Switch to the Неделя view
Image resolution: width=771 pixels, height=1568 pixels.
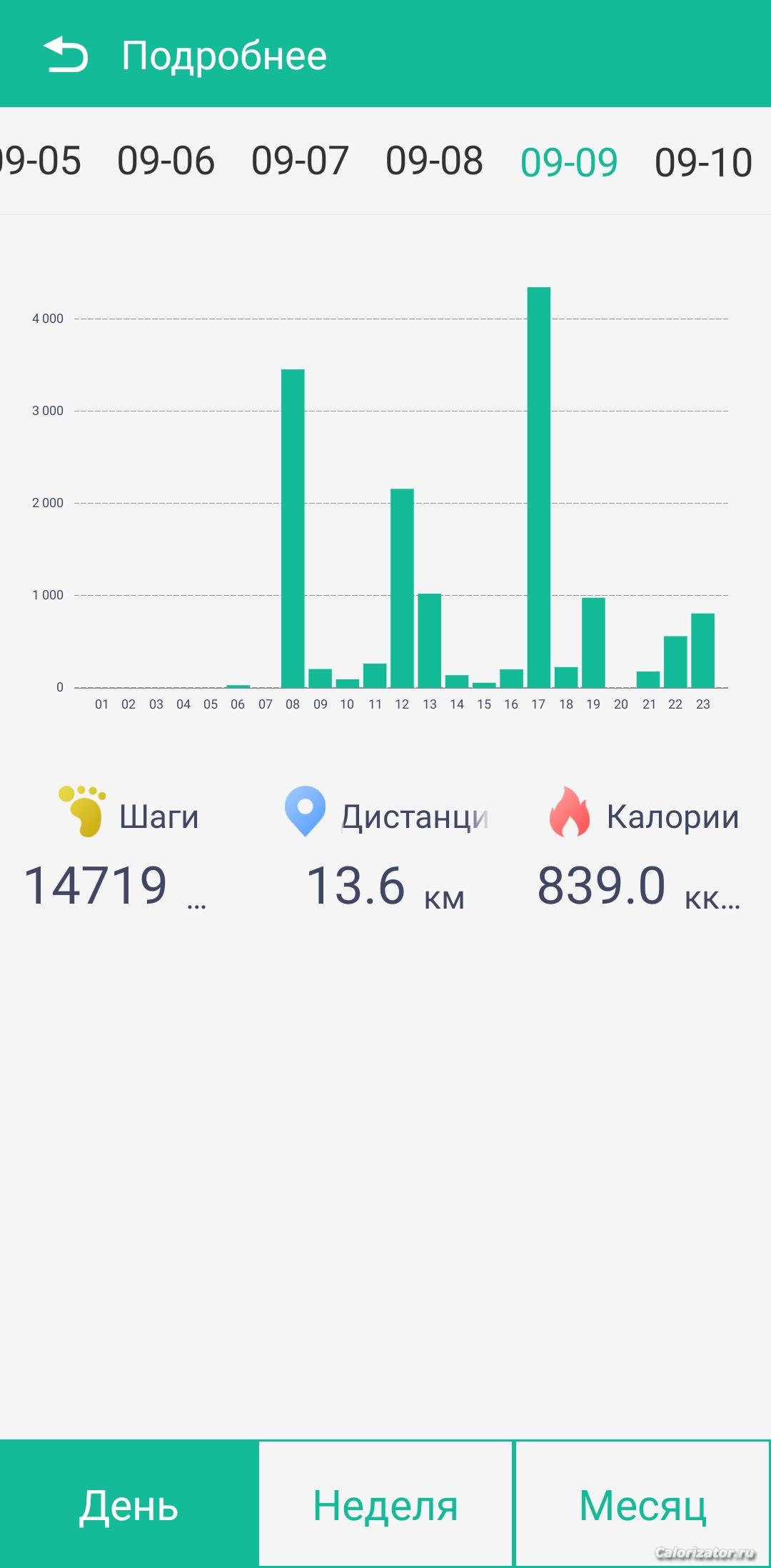pyautogui.click(x=385, y=1504)
